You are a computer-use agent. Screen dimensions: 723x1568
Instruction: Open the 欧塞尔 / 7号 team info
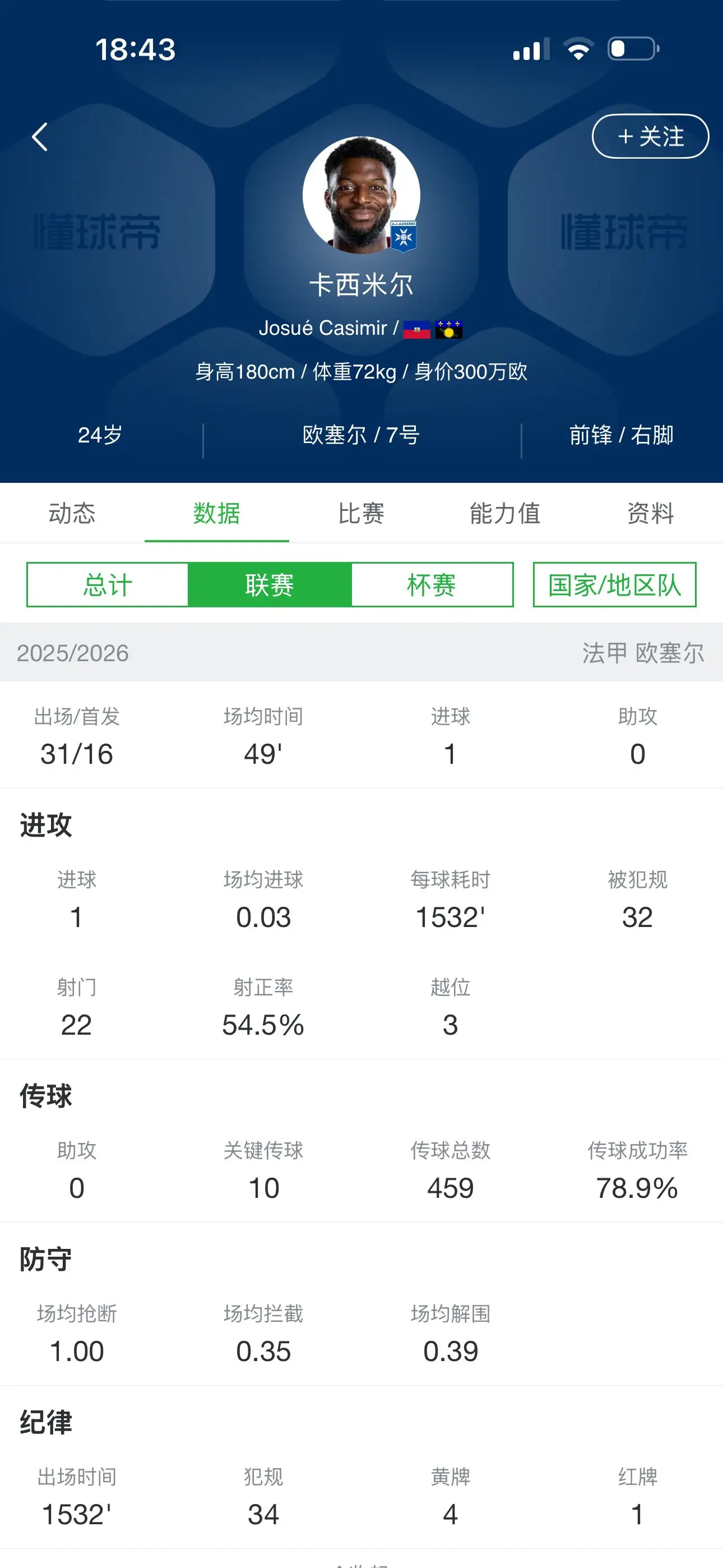tap(361, 435)
